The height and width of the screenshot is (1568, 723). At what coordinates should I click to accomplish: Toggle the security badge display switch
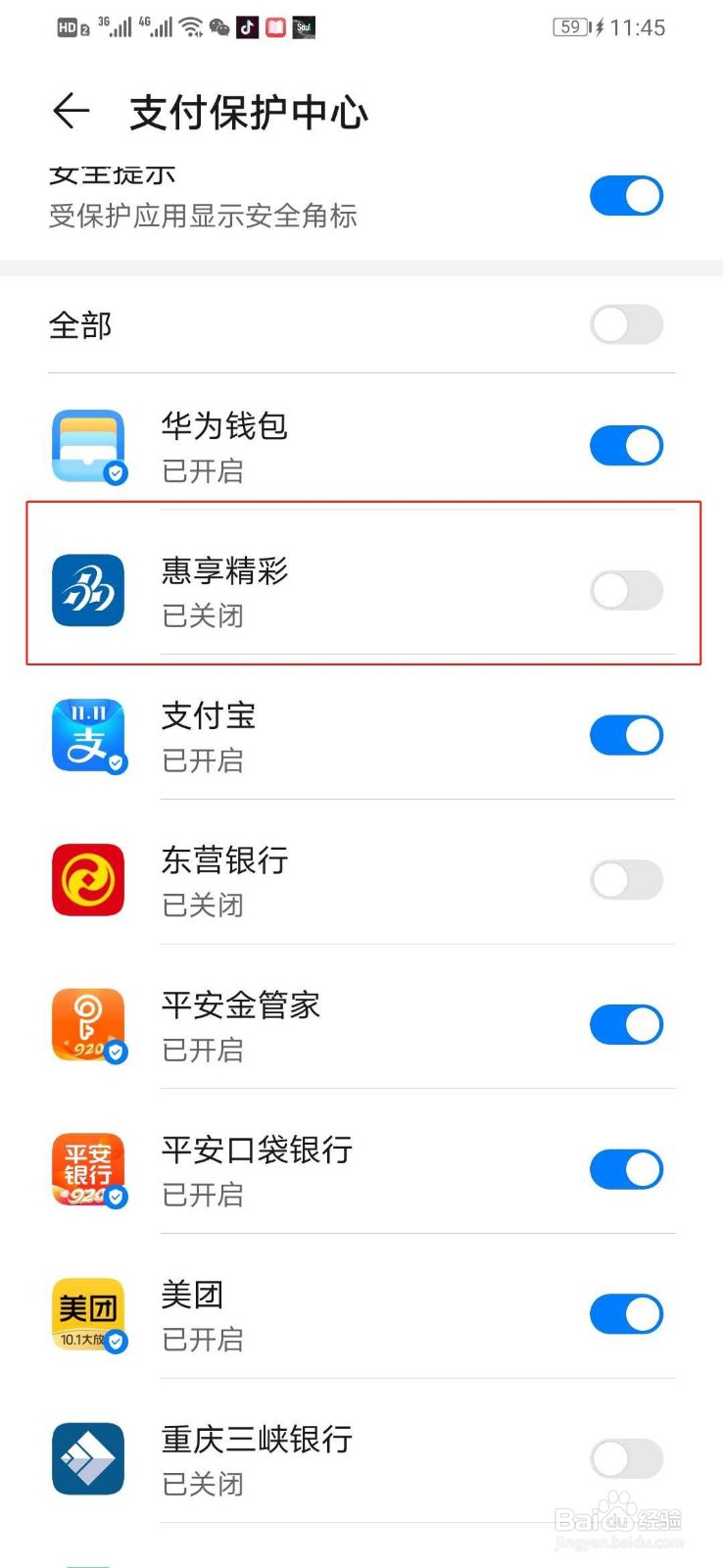626,195
